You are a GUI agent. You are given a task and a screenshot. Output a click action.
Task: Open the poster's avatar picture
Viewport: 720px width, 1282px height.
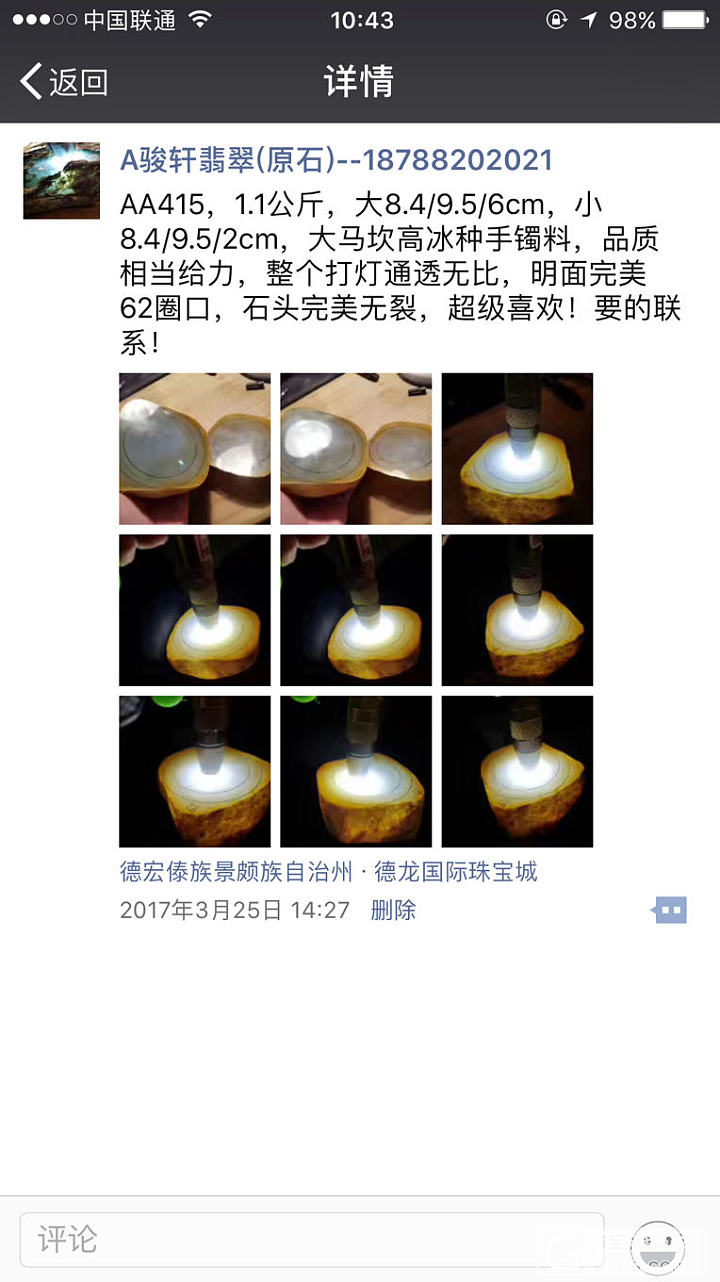[x=61, y=180]
